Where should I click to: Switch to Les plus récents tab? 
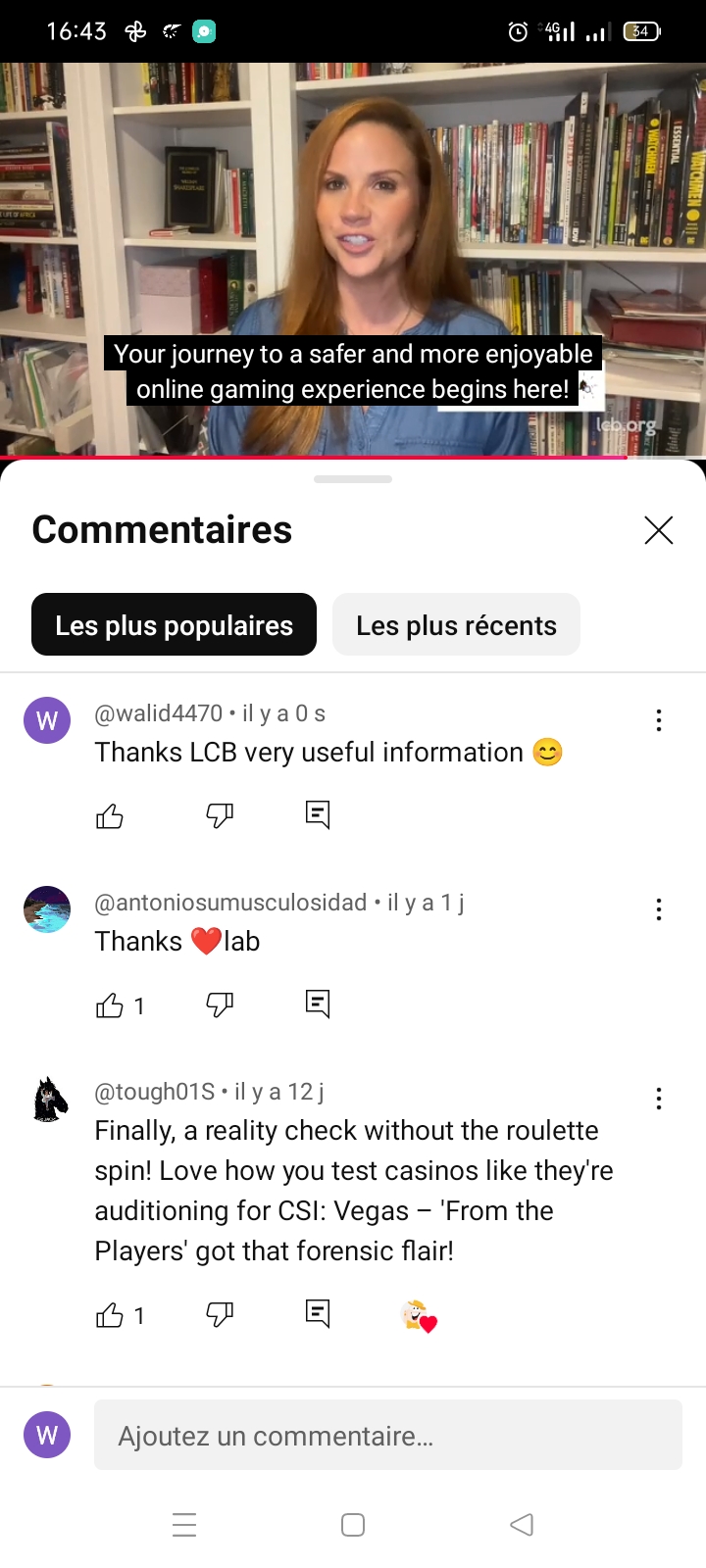pyautogui.click(x=456, y=625)
